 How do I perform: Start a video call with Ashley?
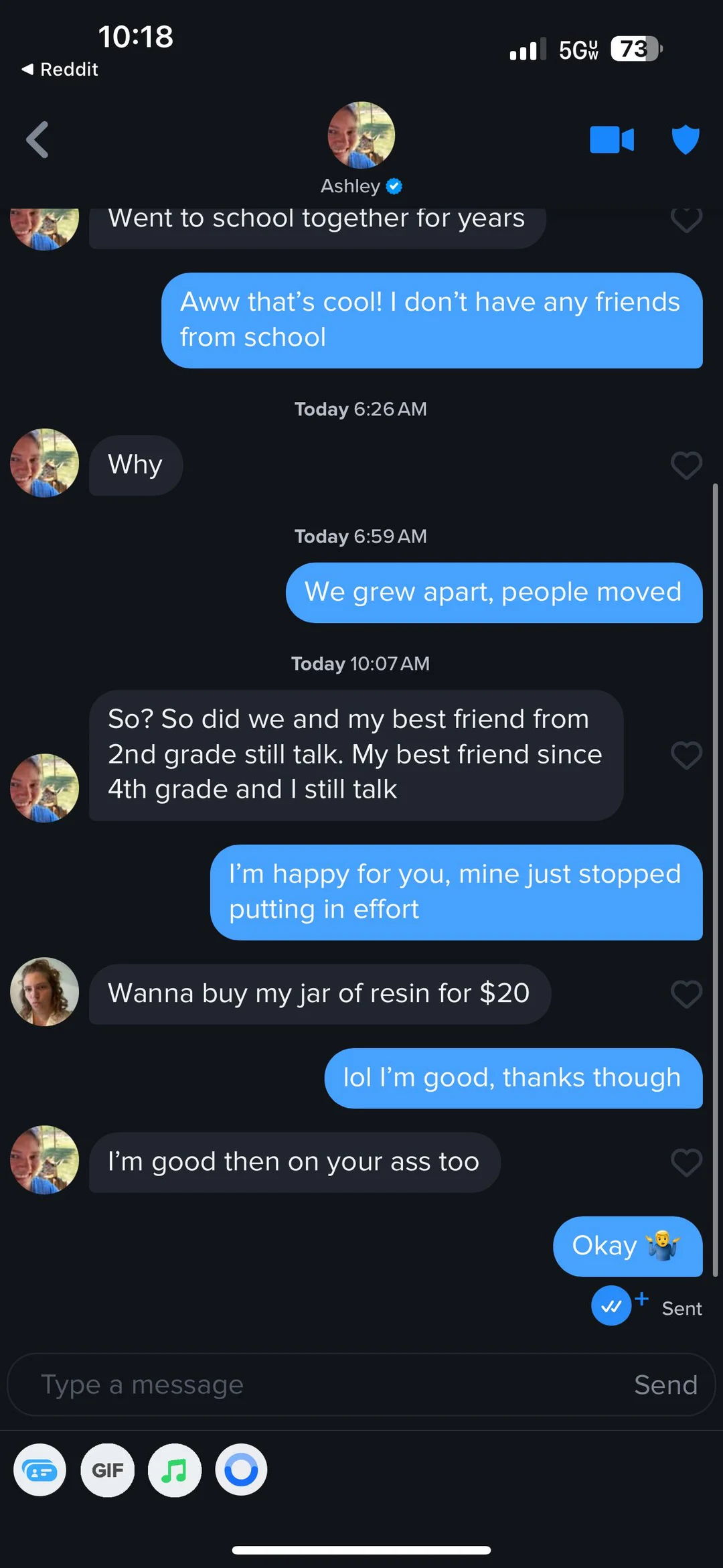pyautogui.click(x=611, y=139)
